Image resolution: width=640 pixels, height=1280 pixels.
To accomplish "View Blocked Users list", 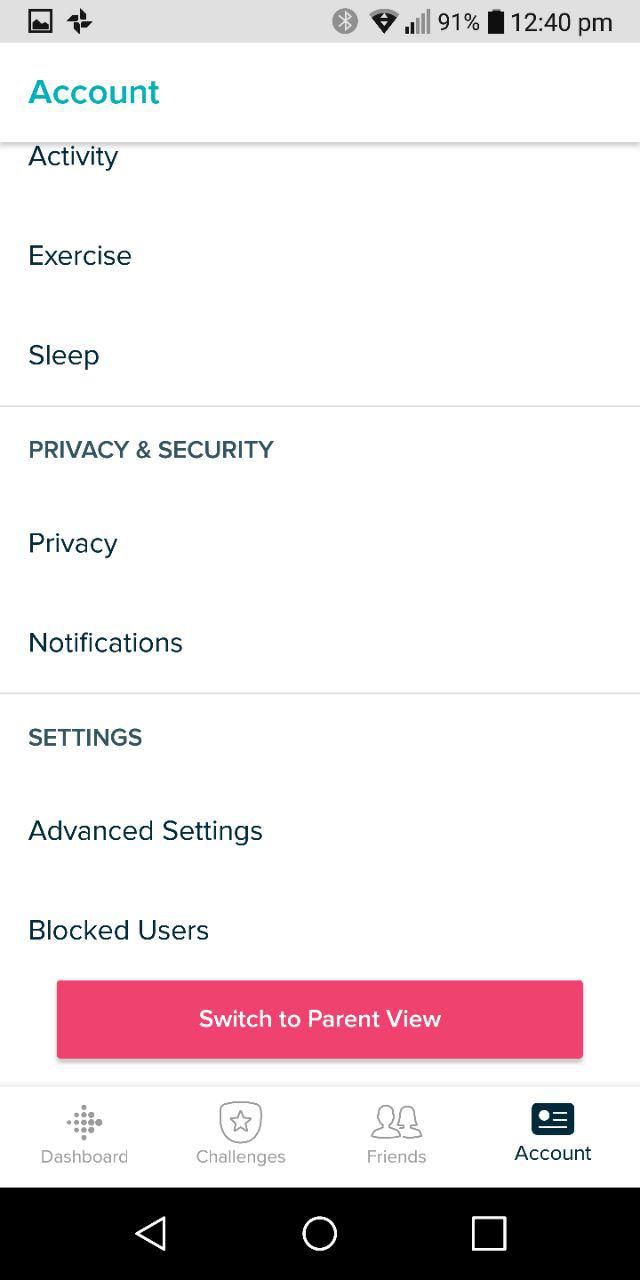I will click(x=320, y=930).
